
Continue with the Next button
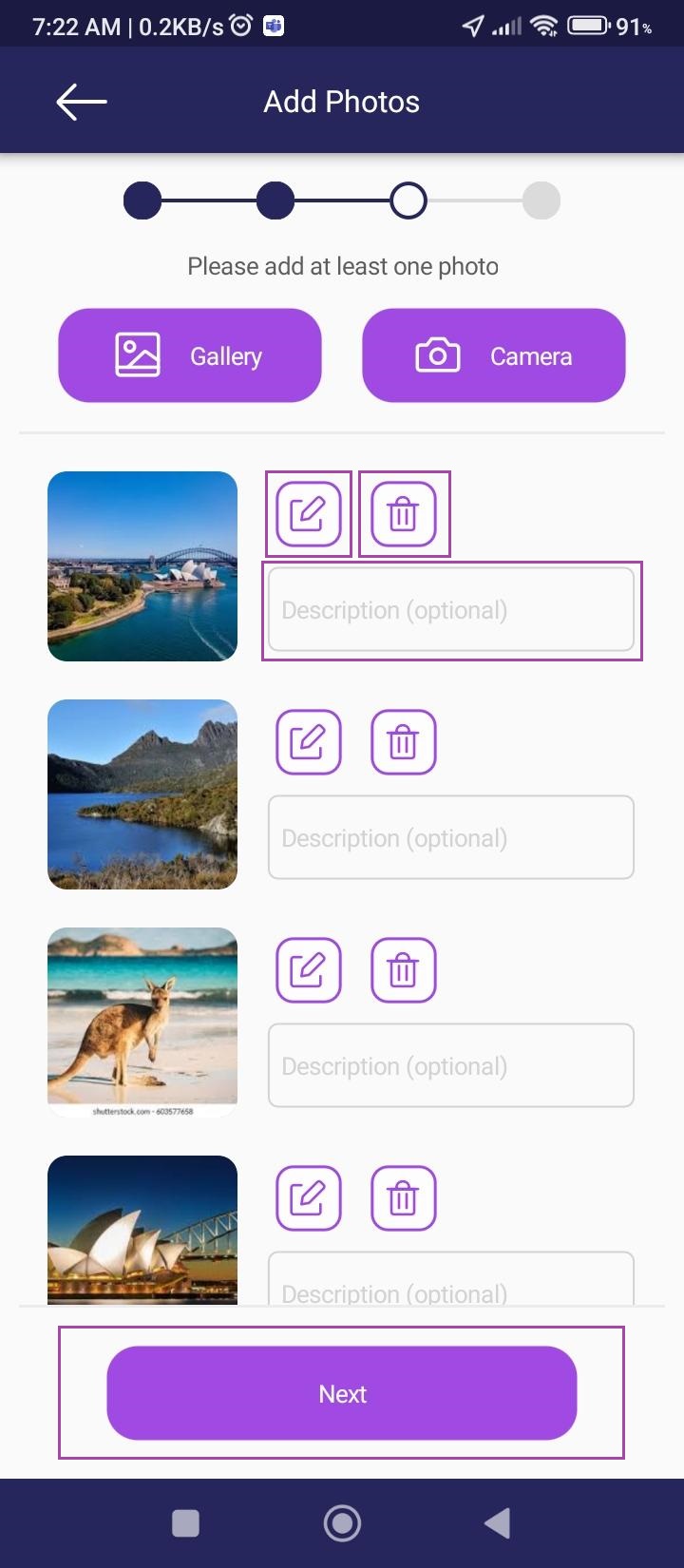[342, 1393]
